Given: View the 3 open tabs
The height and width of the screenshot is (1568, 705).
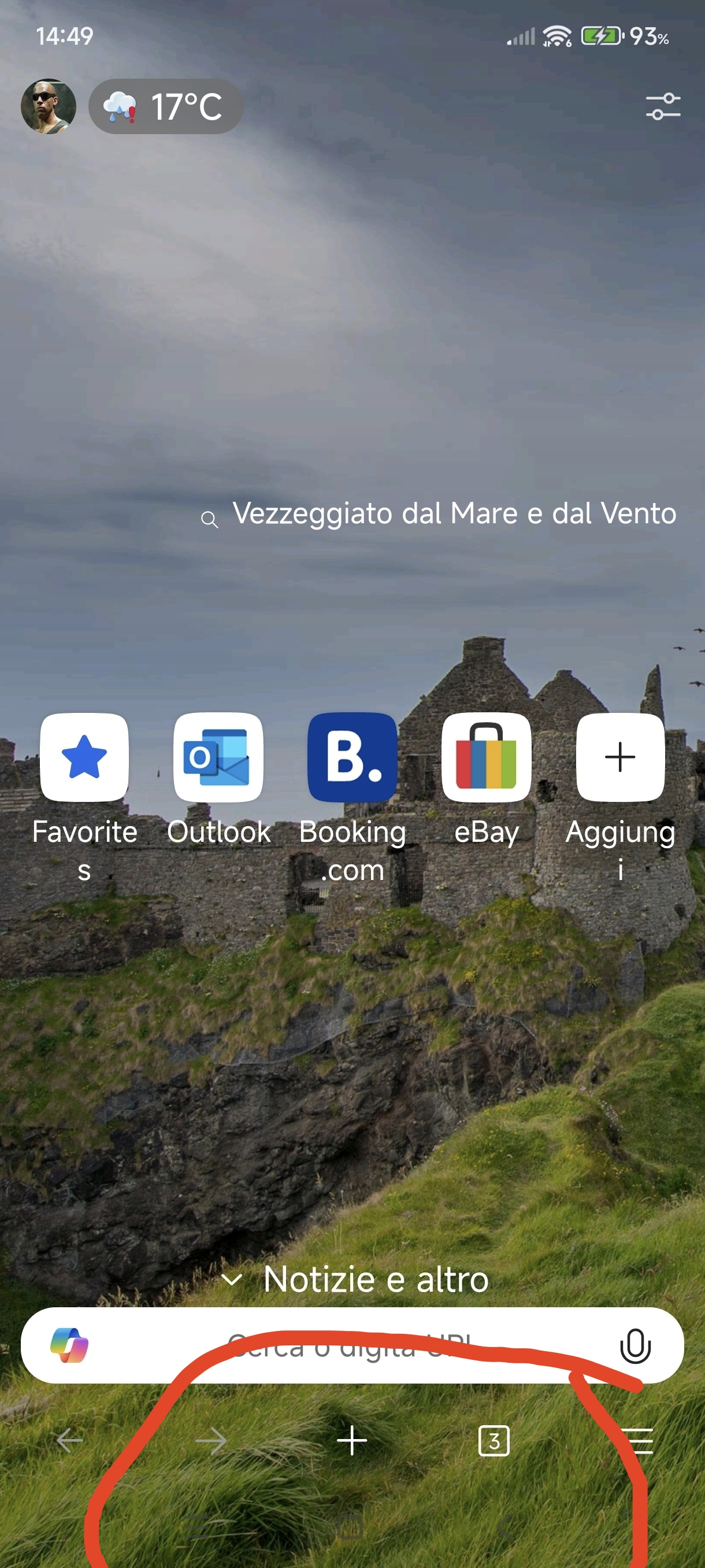Looking at the screenshot, I should point(493,1440).
